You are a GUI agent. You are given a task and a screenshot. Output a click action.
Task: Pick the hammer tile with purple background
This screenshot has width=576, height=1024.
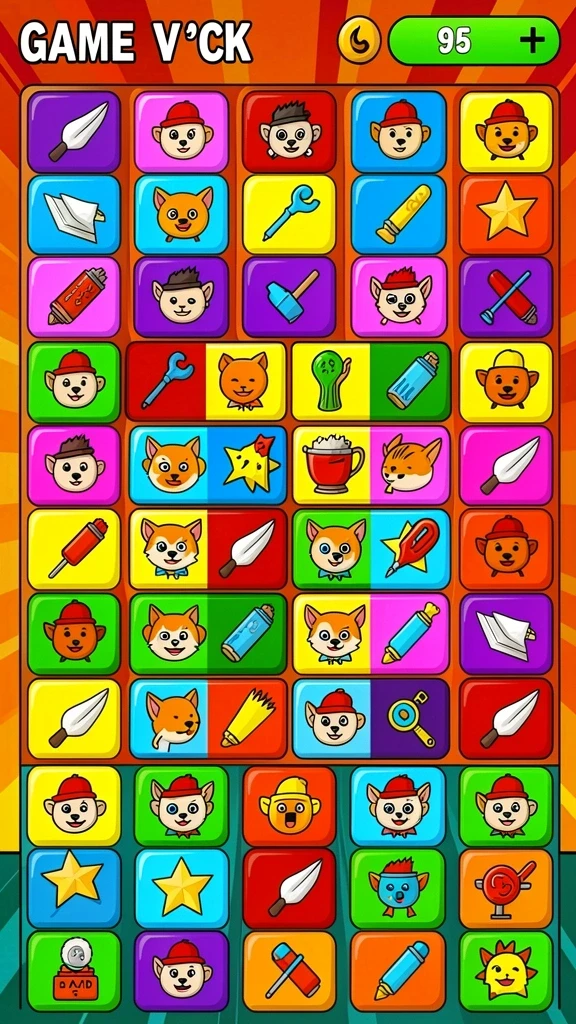289,297
